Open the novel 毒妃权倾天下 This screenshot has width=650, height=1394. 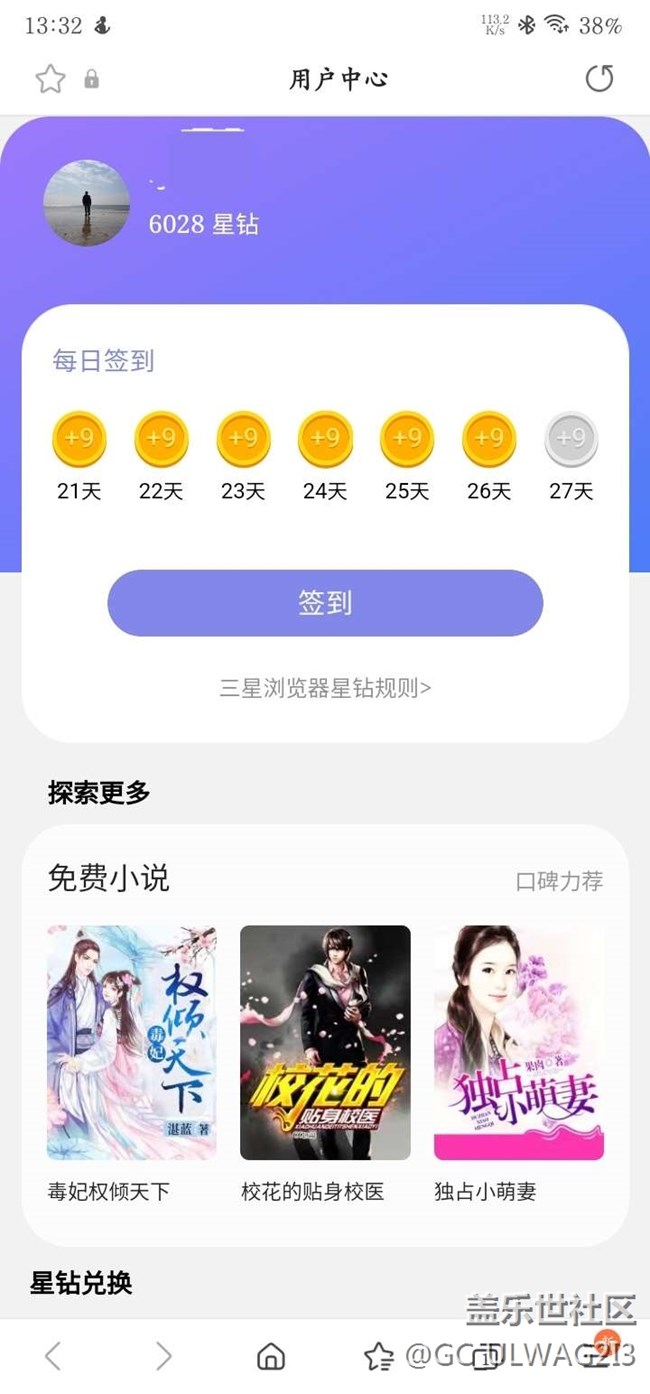(x=131, y=1042)
